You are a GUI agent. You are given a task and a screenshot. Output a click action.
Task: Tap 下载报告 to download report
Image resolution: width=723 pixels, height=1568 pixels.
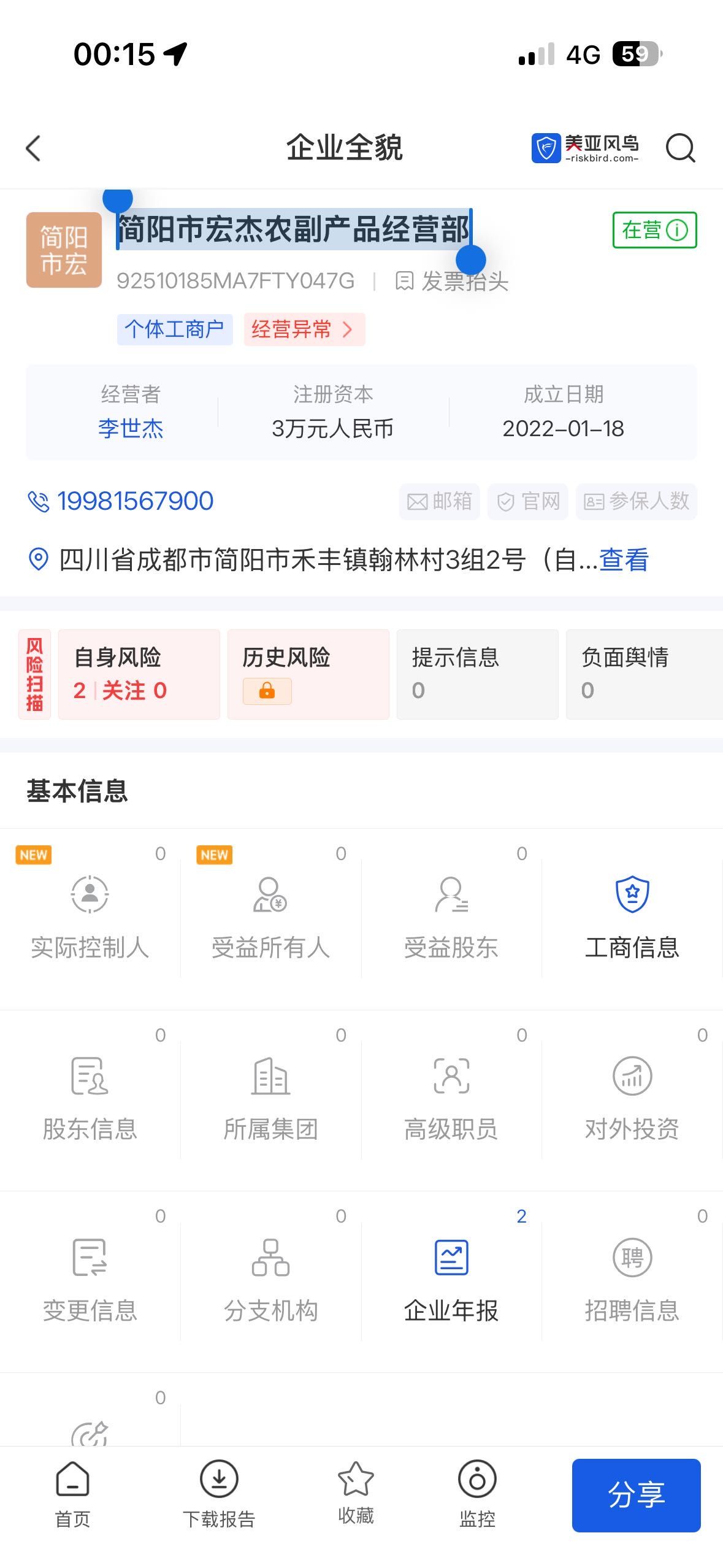219,1494
